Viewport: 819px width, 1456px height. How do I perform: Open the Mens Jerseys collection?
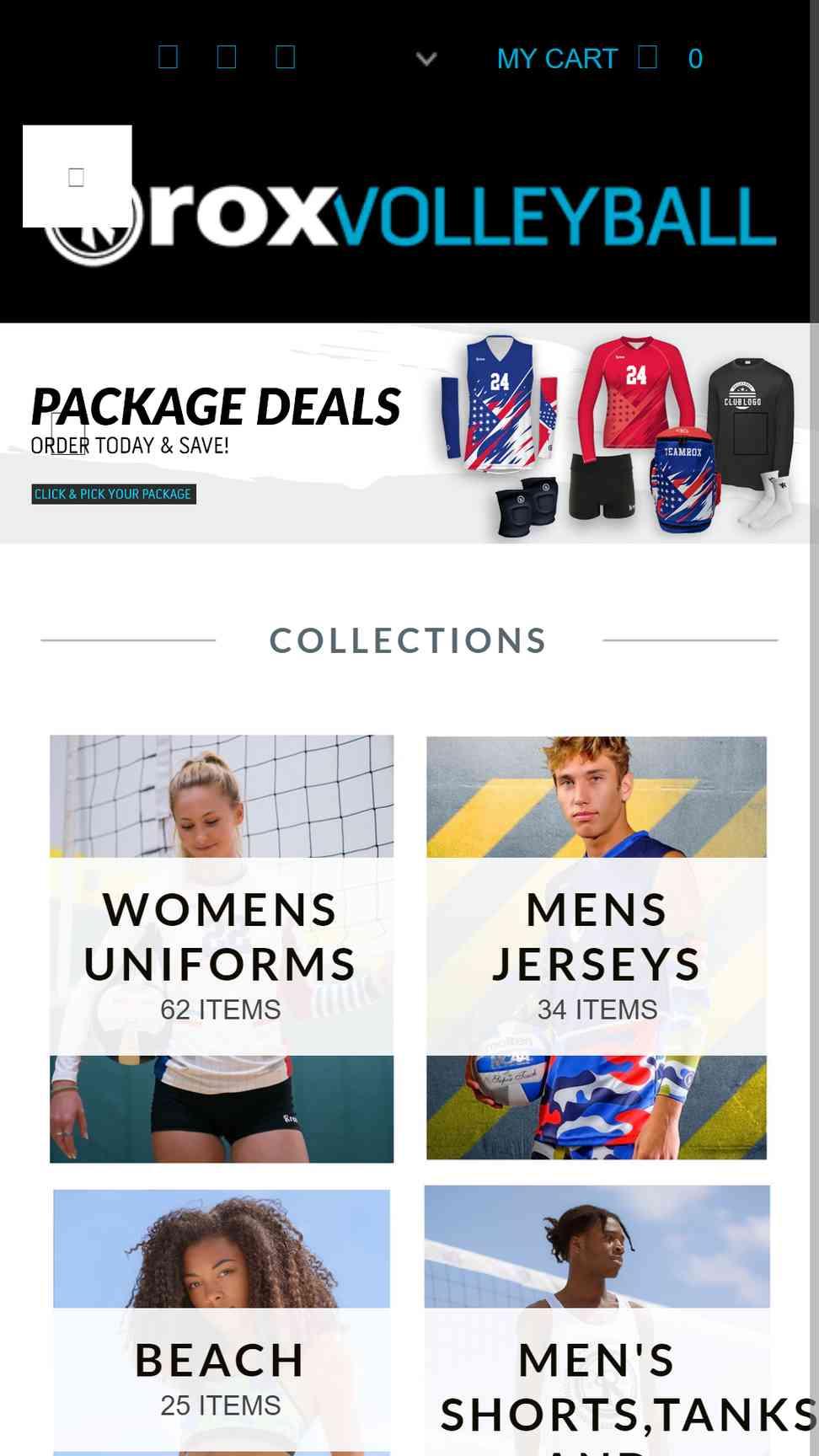pyautogui.click(x=597, y=948)
